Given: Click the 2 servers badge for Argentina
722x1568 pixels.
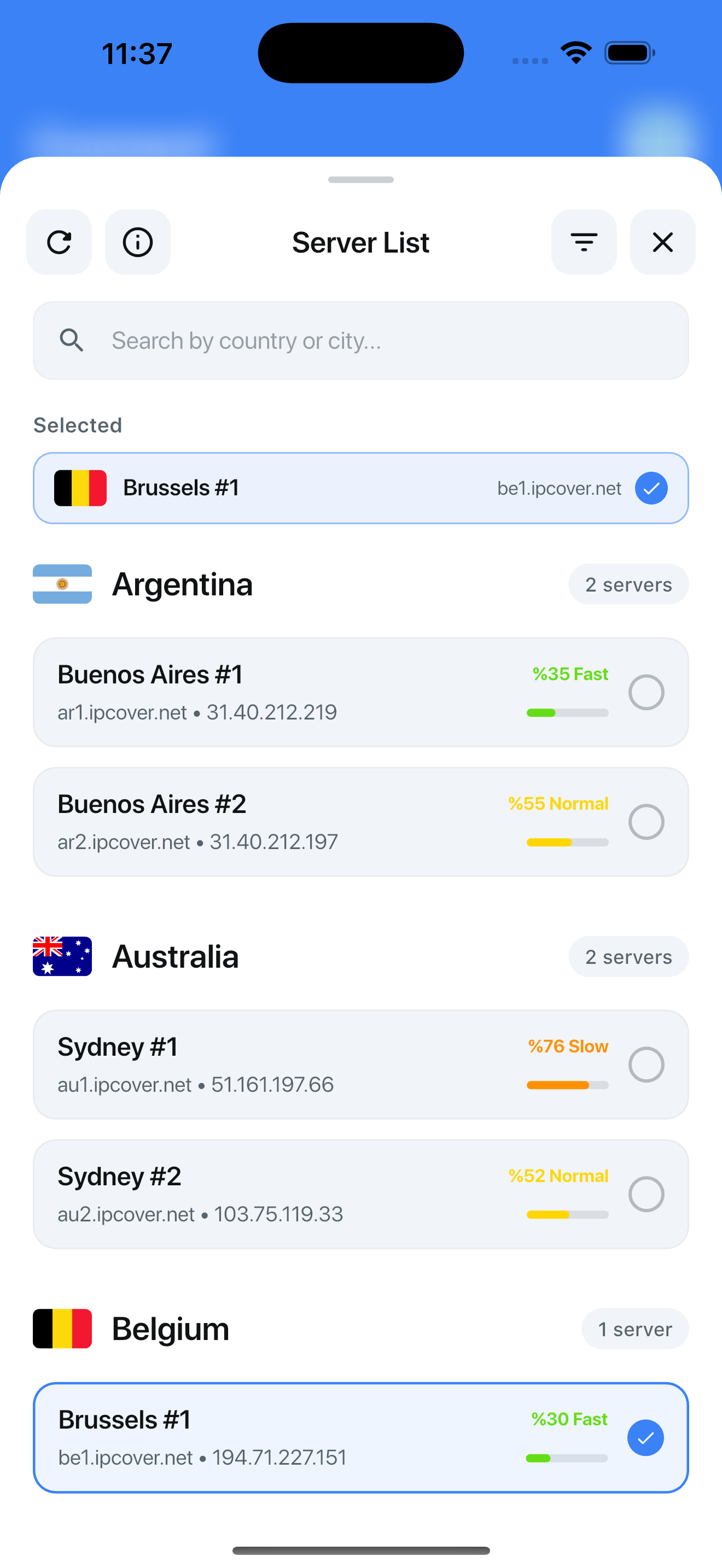Looking at the screenshot, I should click(628, 584).
